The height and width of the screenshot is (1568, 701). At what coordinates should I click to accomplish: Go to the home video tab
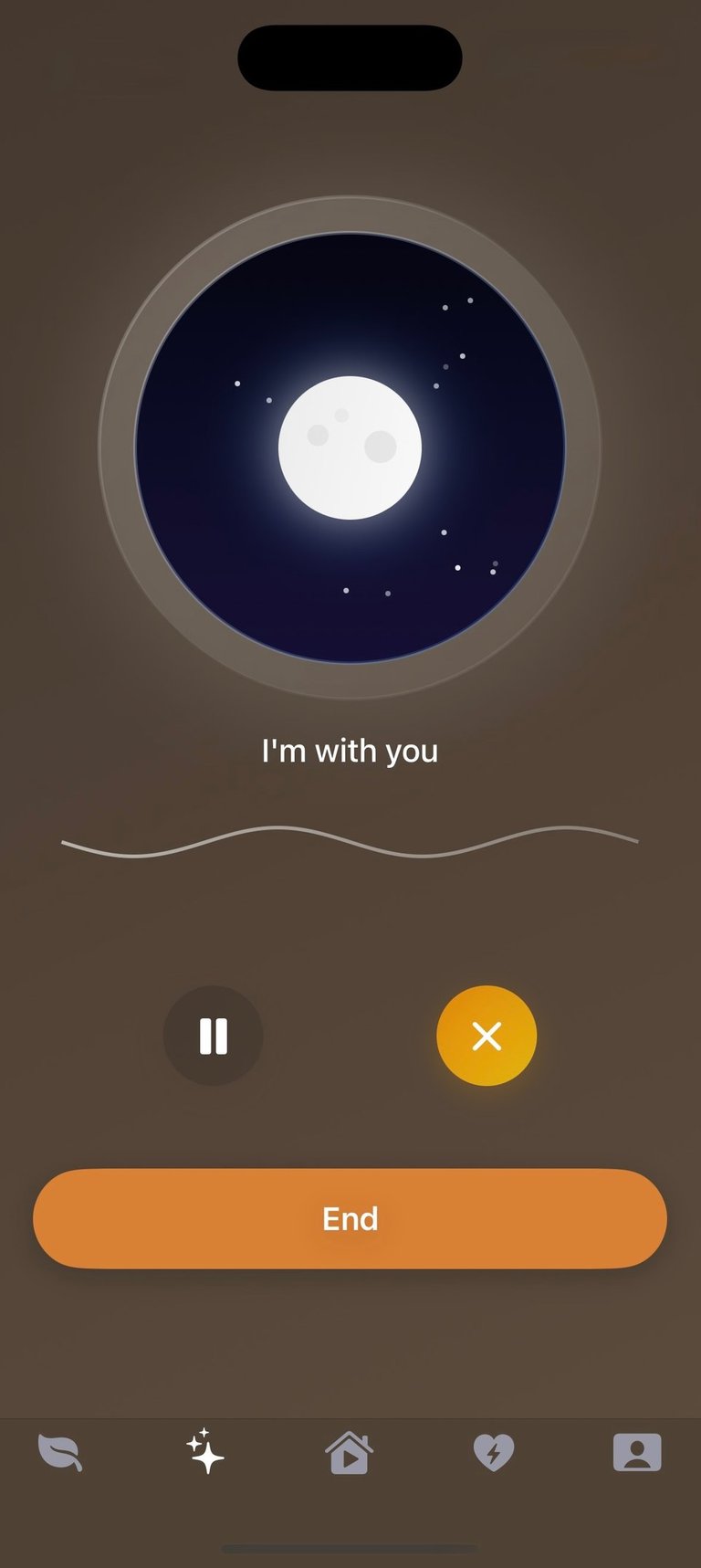350,1452
